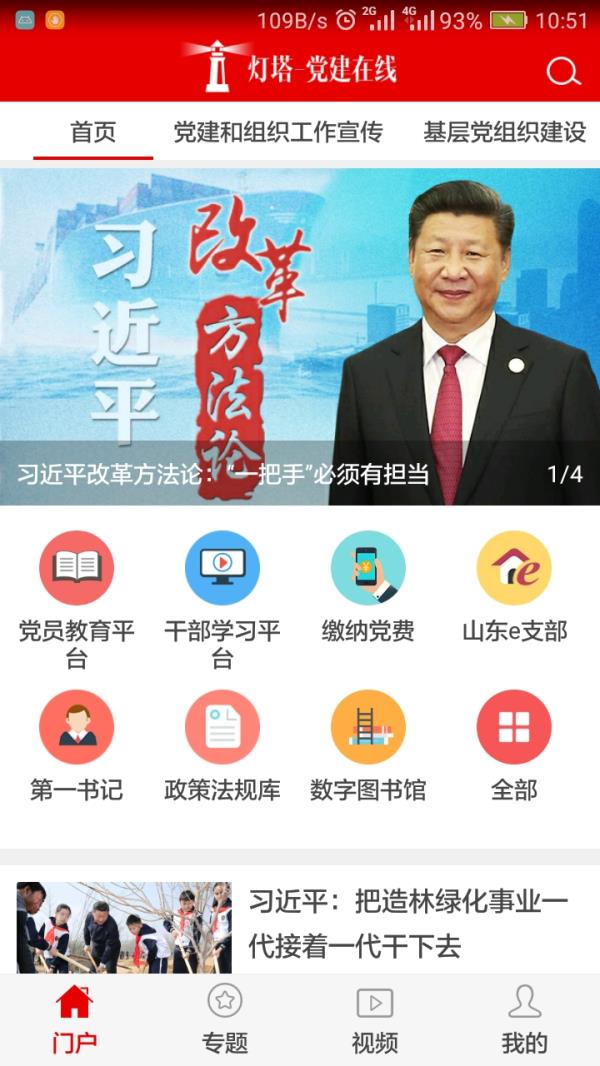Open 政策法规库
This screenshot has height=1066, width=600.
pyautogui.click(x=222, y=746)
